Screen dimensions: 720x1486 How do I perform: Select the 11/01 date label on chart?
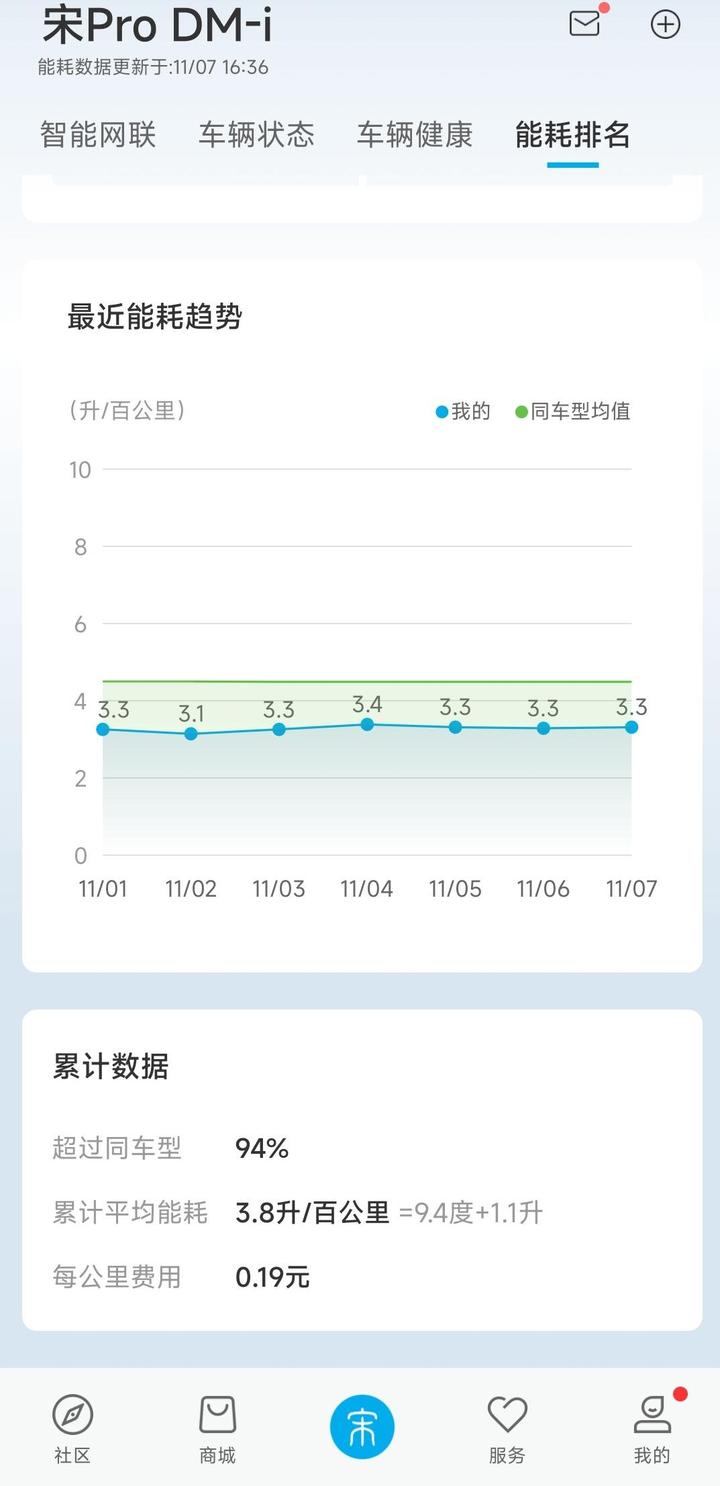103,888
